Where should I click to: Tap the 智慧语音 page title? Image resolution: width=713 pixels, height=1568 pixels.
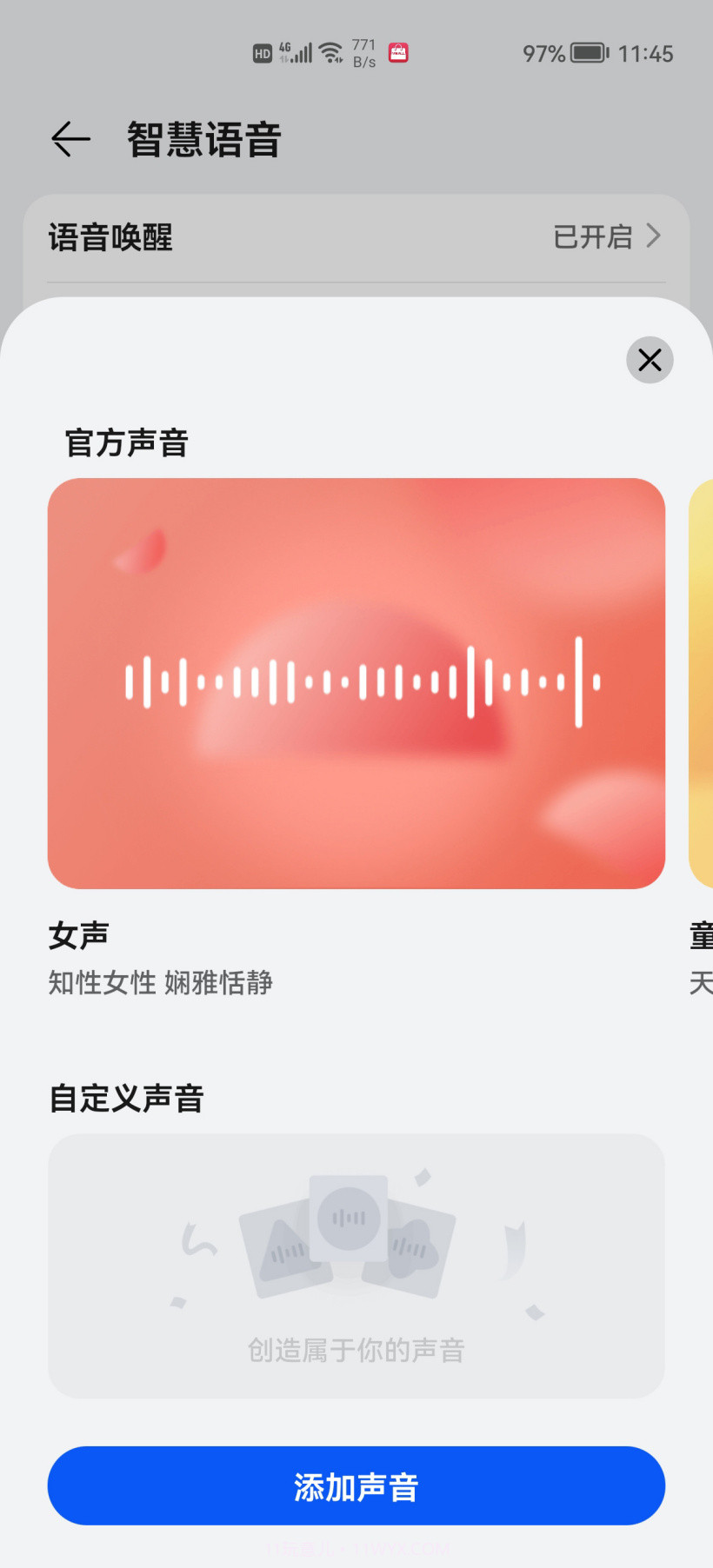coord(203,139)
